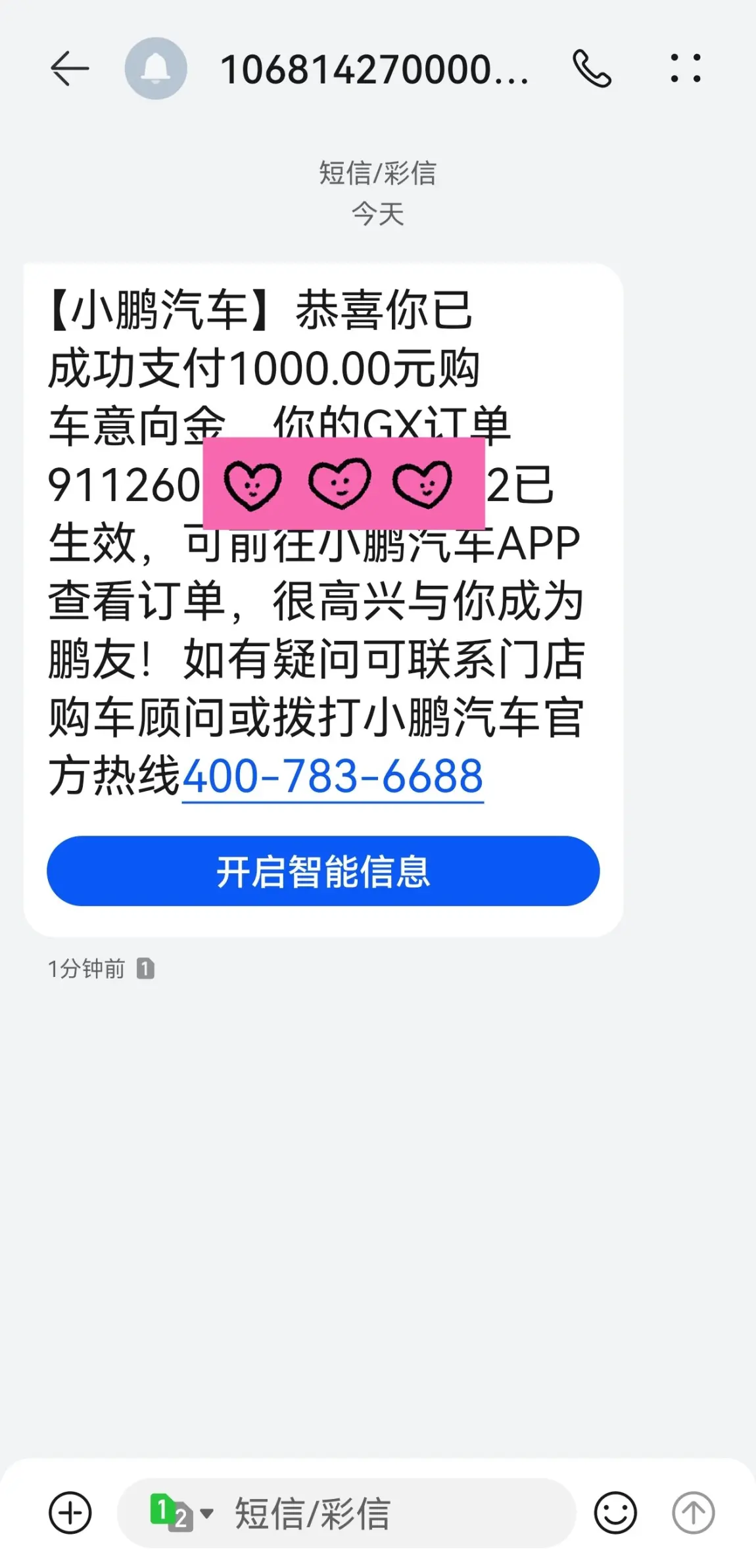756x1568 pixels.
Task: Open the sender's contact avatar
Action: coord(156,68)
